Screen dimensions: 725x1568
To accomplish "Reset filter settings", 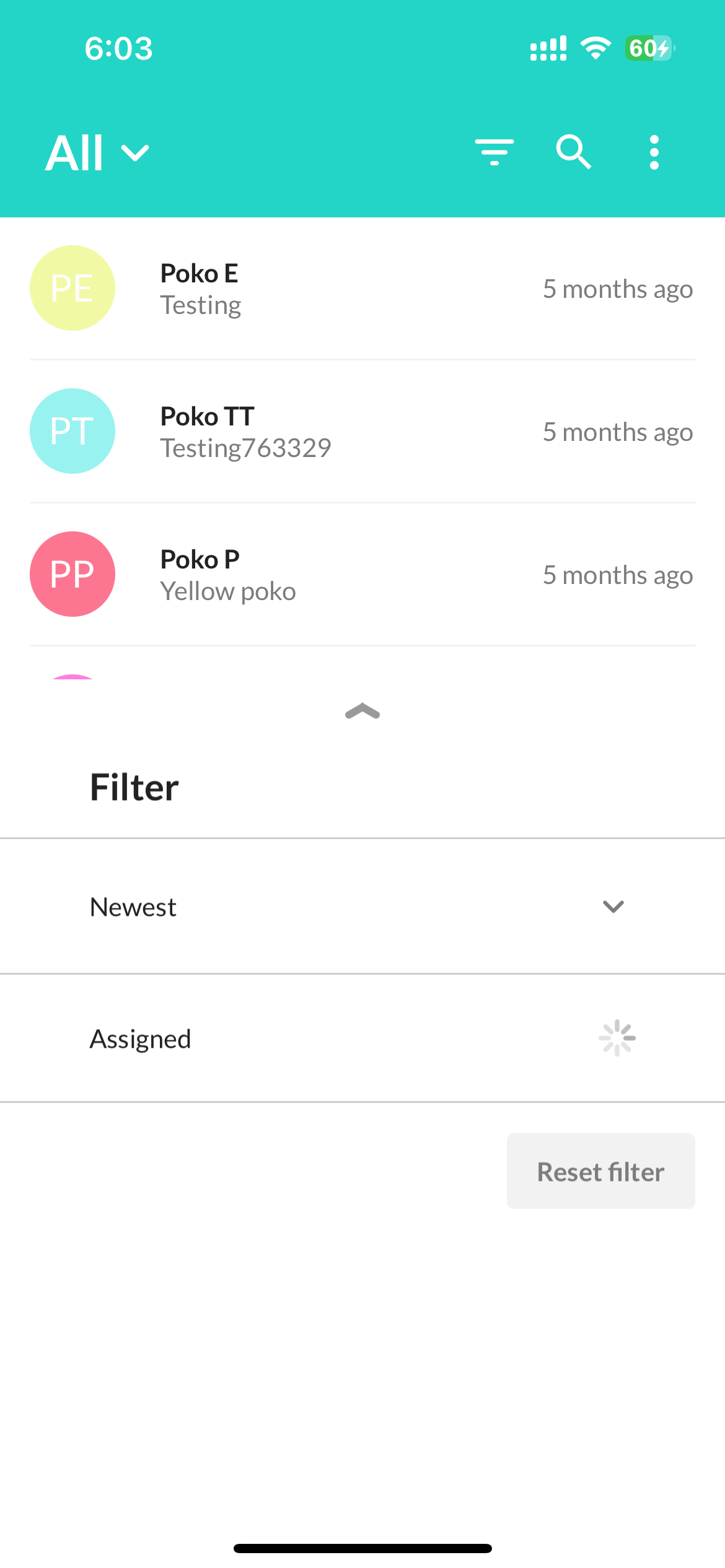I will click(x=600, y=1171).
